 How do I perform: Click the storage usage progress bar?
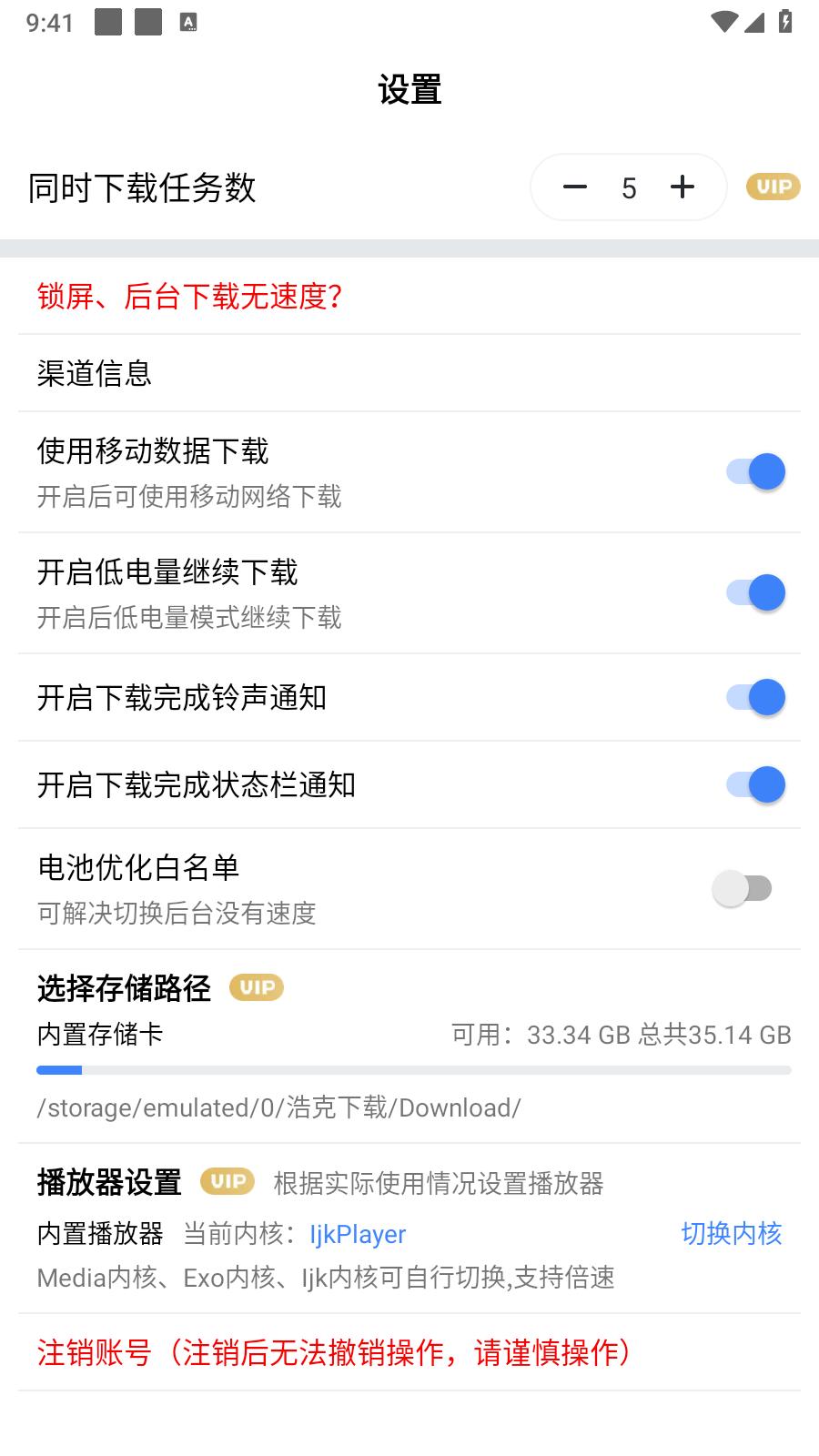point(409,1071)
